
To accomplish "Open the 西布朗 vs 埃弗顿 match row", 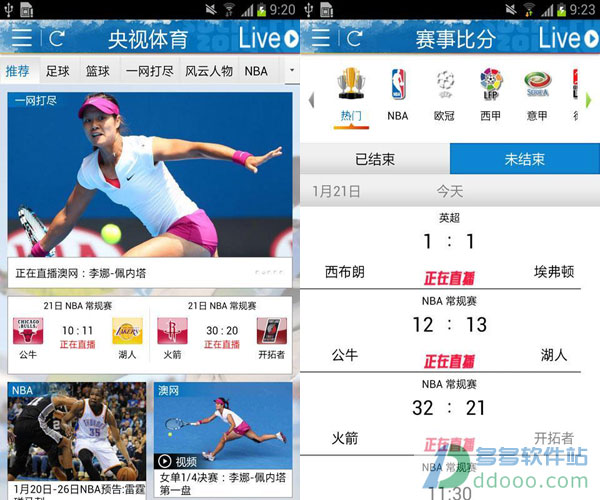I will tap(450, 250).
